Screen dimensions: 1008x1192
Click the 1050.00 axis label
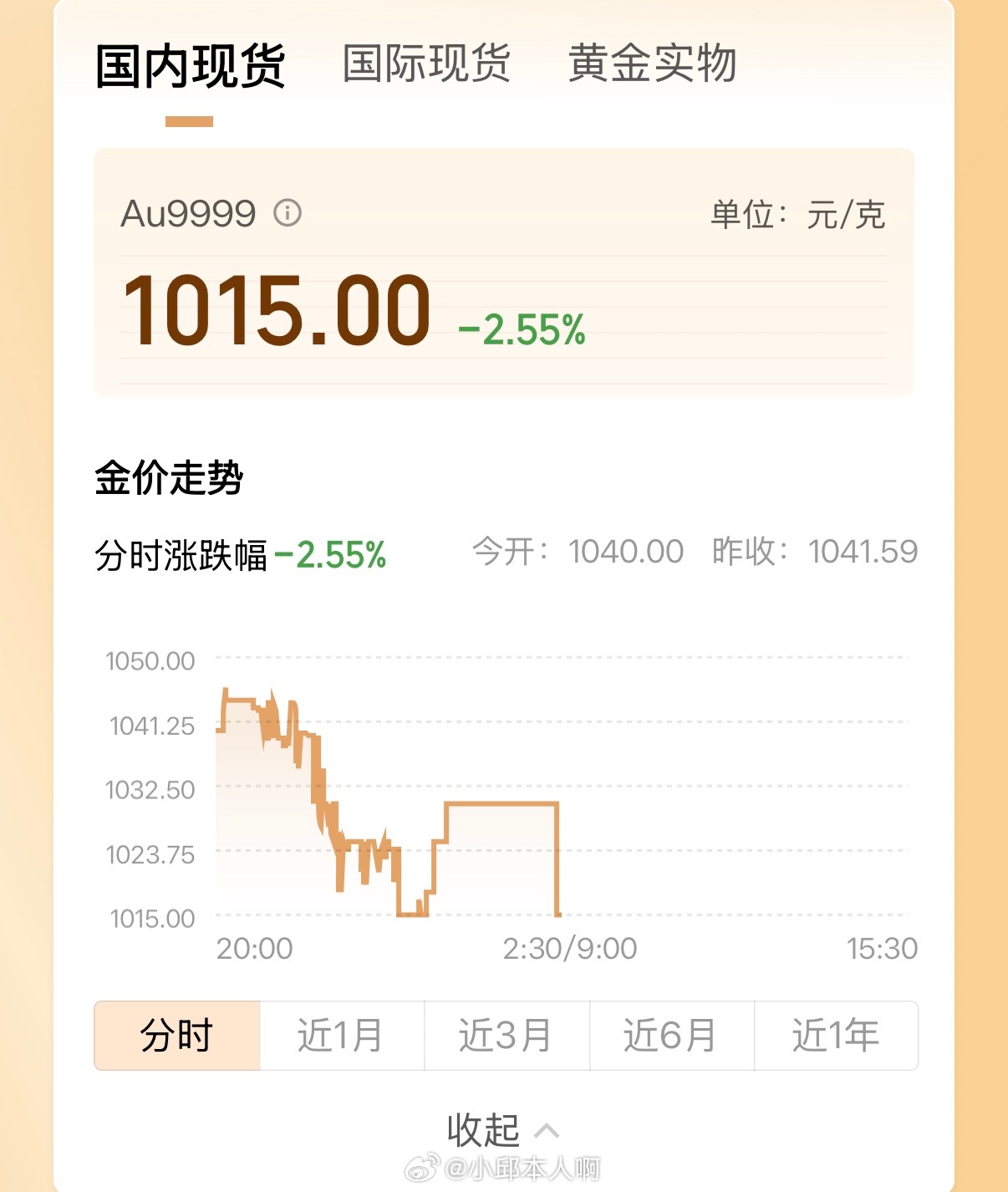point(150,660)
